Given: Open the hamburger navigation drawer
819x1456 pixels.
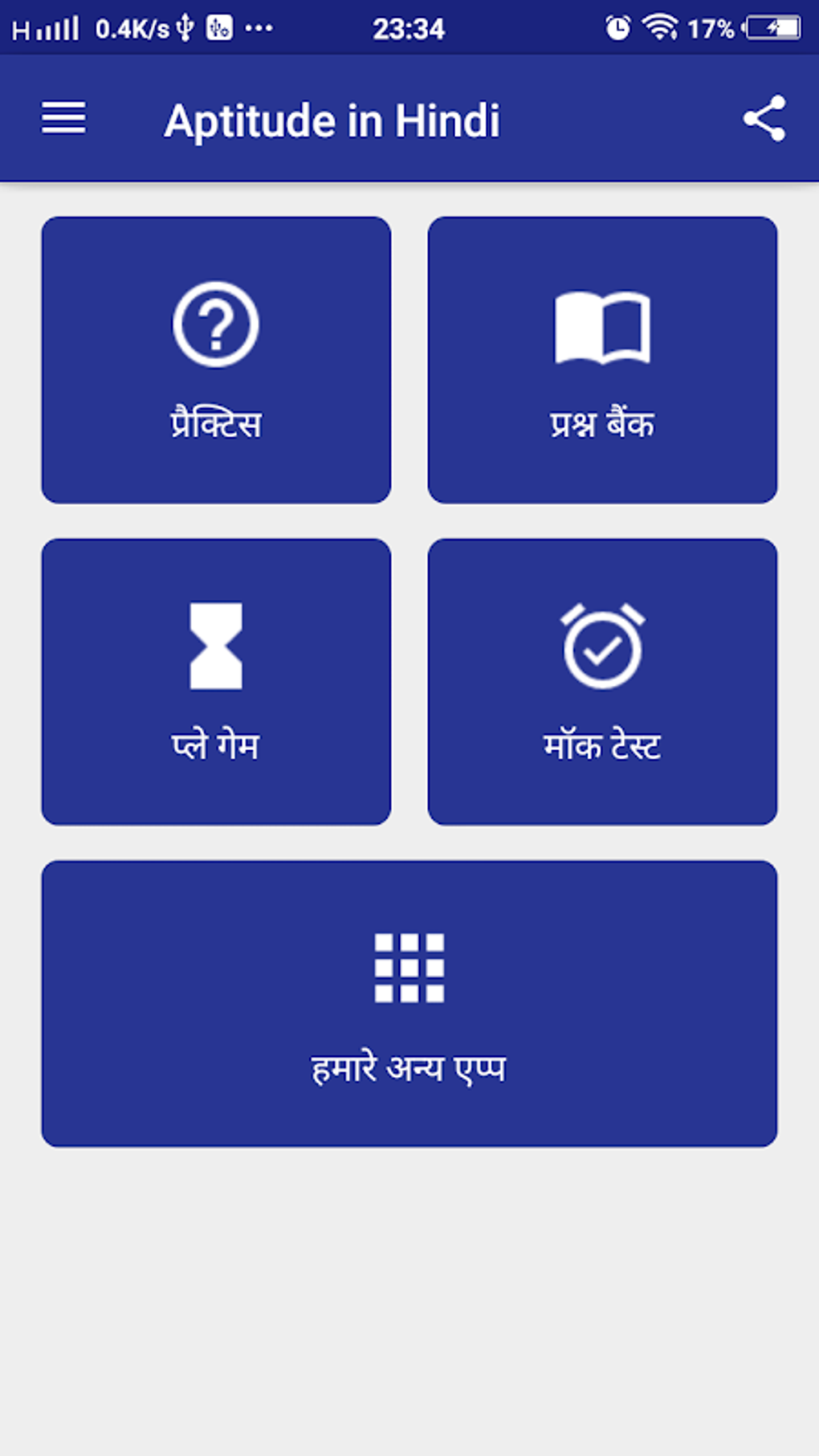Looking at the screenshot, I should point(63,118).
